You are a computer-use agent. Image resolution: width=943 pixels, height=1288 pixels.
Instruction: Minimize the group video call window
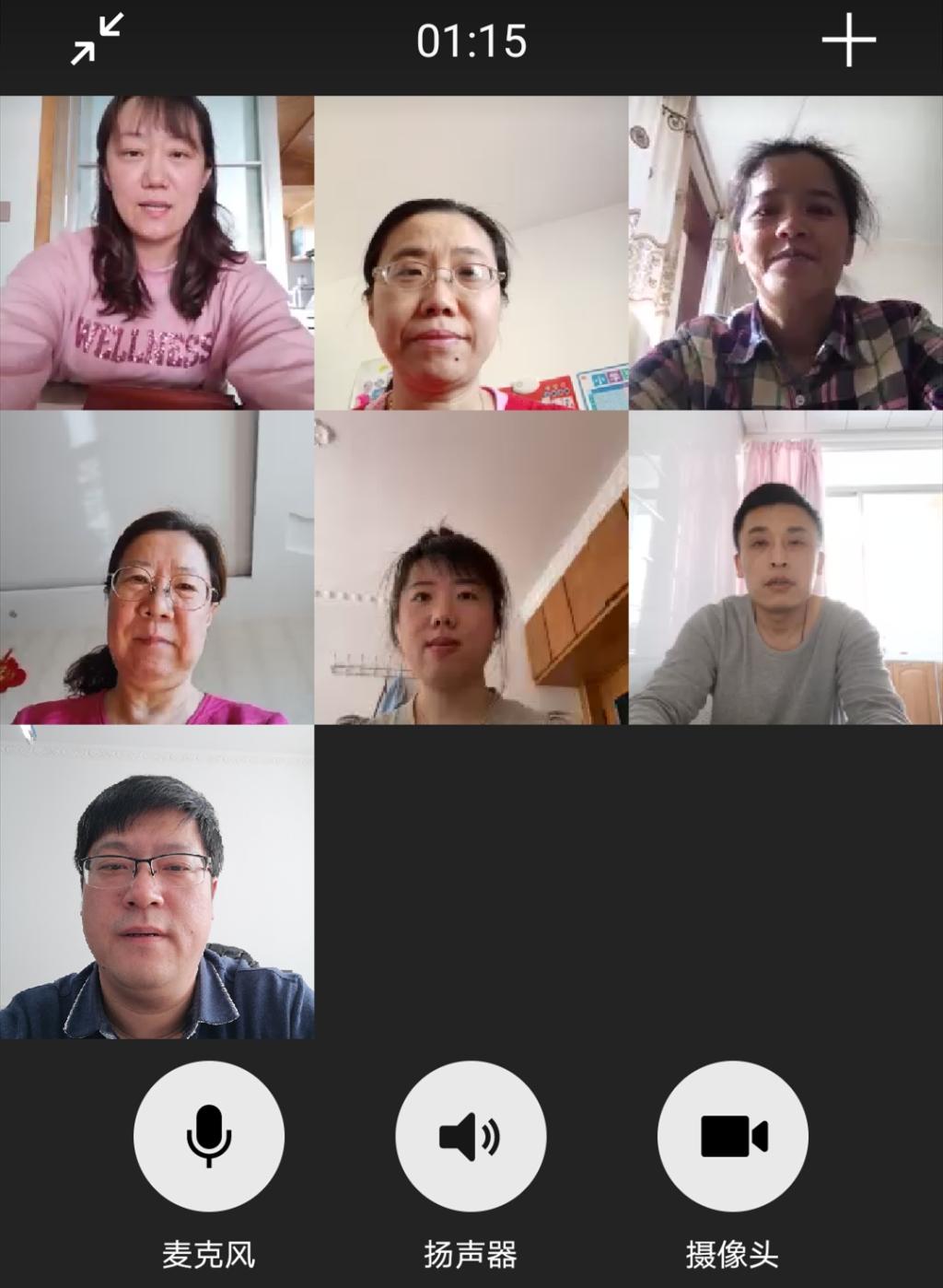(x=98, y=40)
